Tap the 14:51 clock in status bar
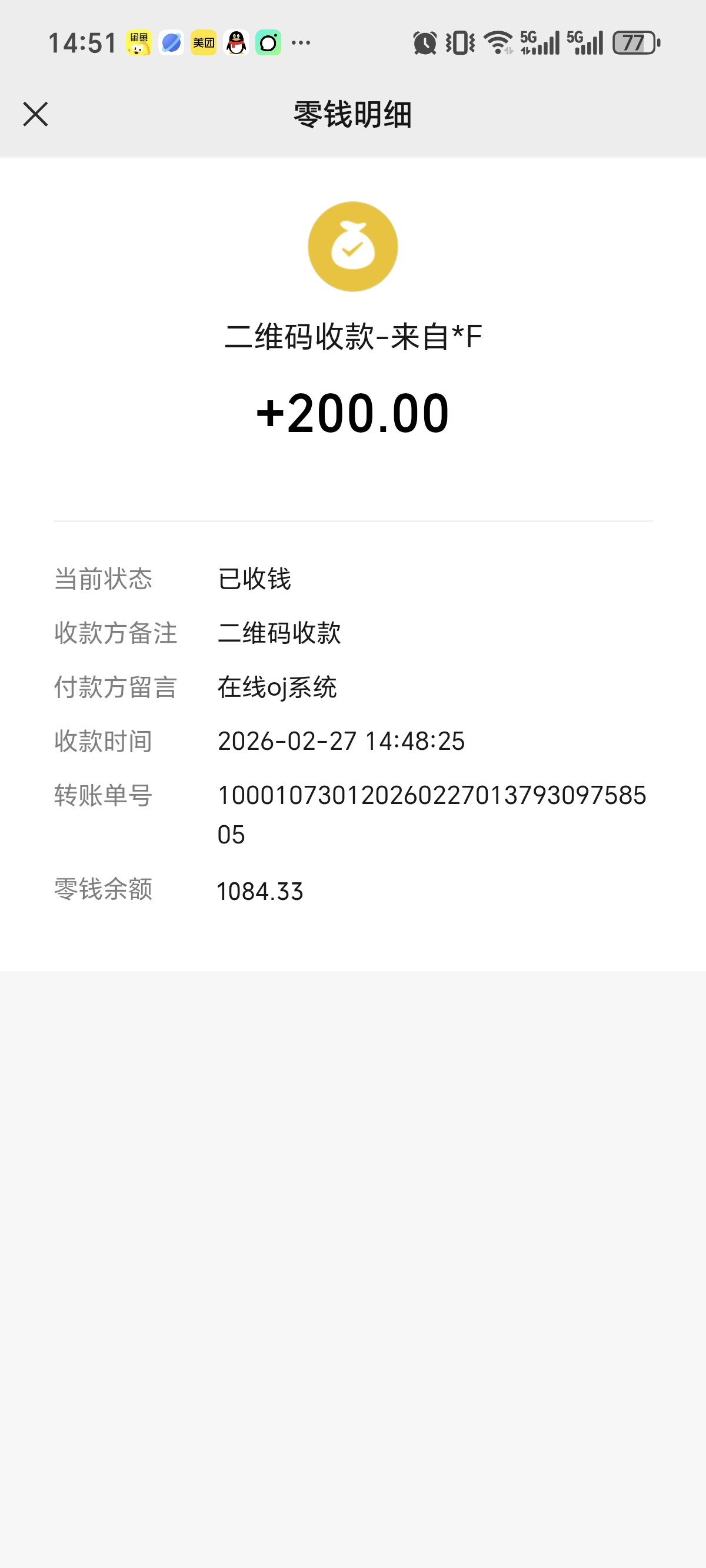 84,41
